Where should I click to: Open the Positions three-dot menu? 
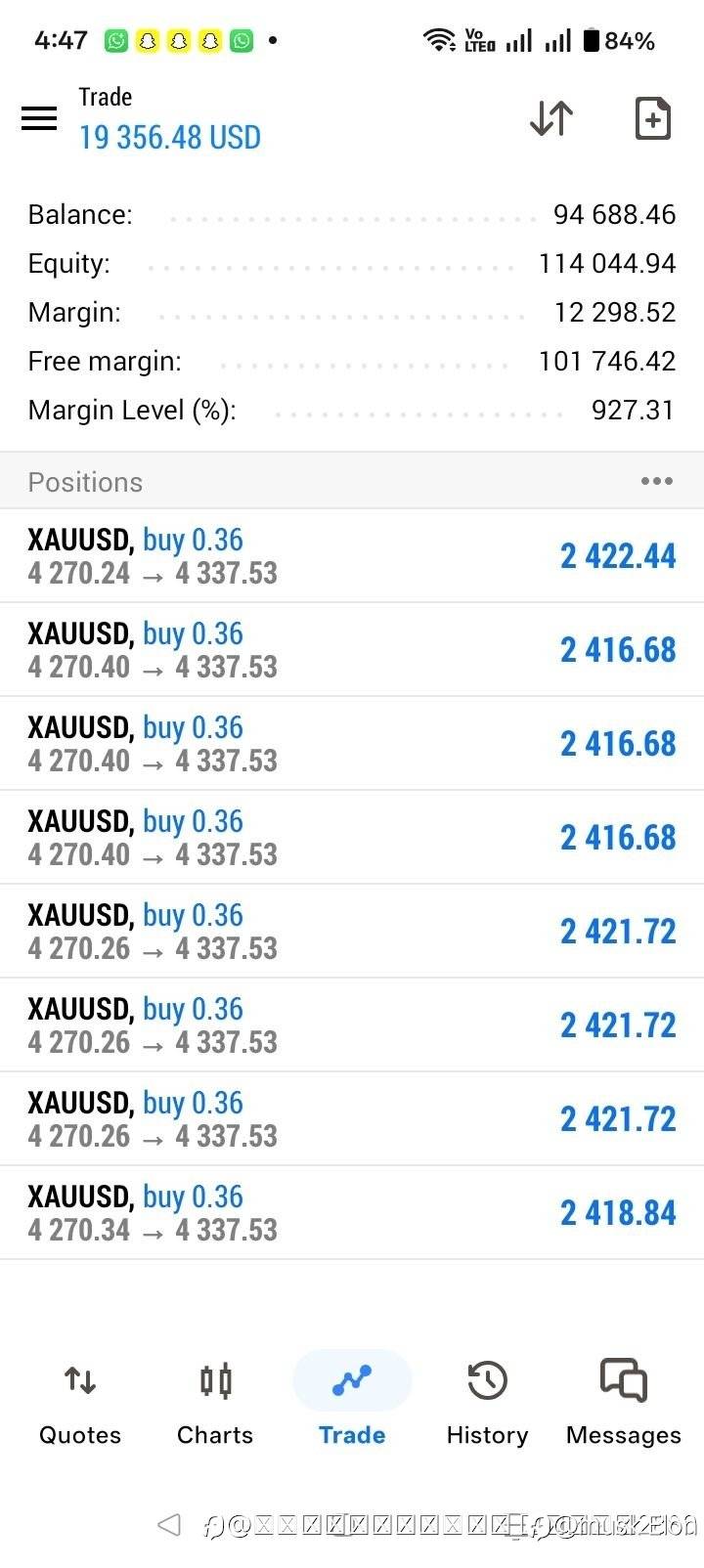click(656, 481)
